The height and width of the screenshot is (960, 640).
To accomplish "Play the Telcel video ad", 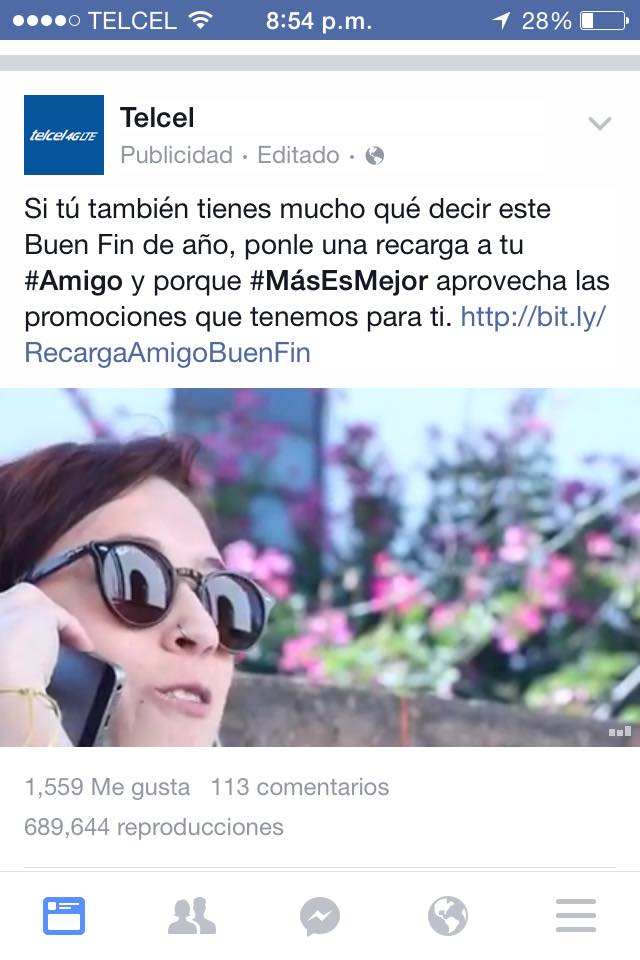I will coord(320,567).
